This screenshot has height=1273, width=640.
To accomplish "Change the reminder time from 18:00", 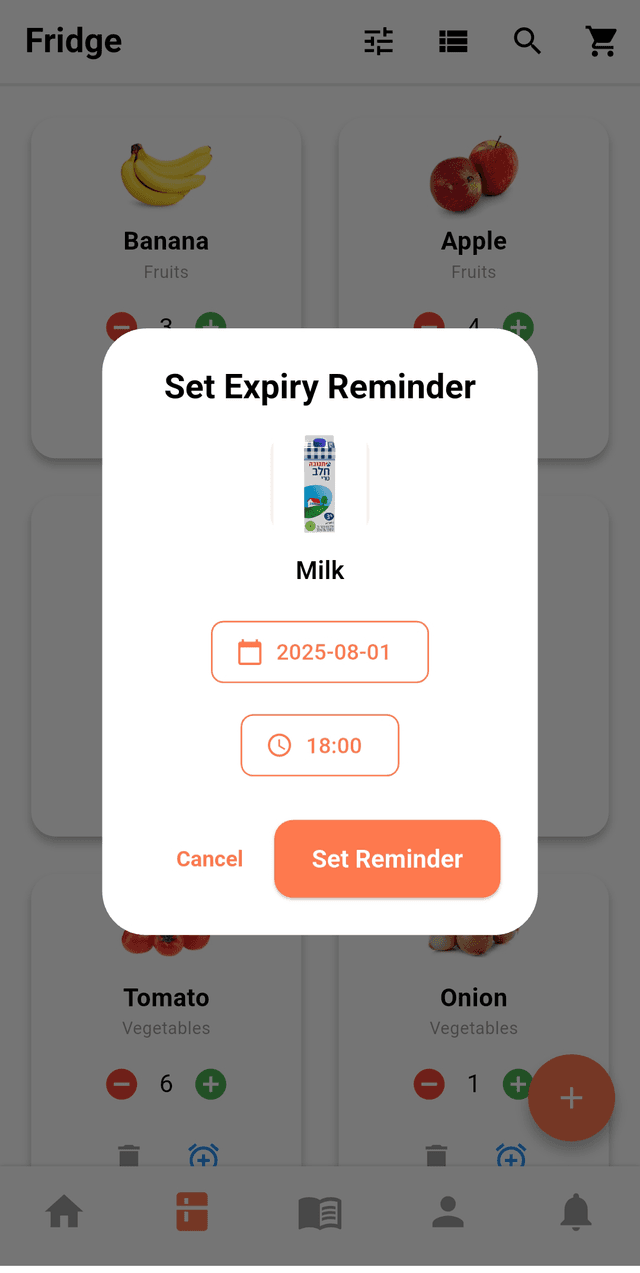I will tap(320, 745).
